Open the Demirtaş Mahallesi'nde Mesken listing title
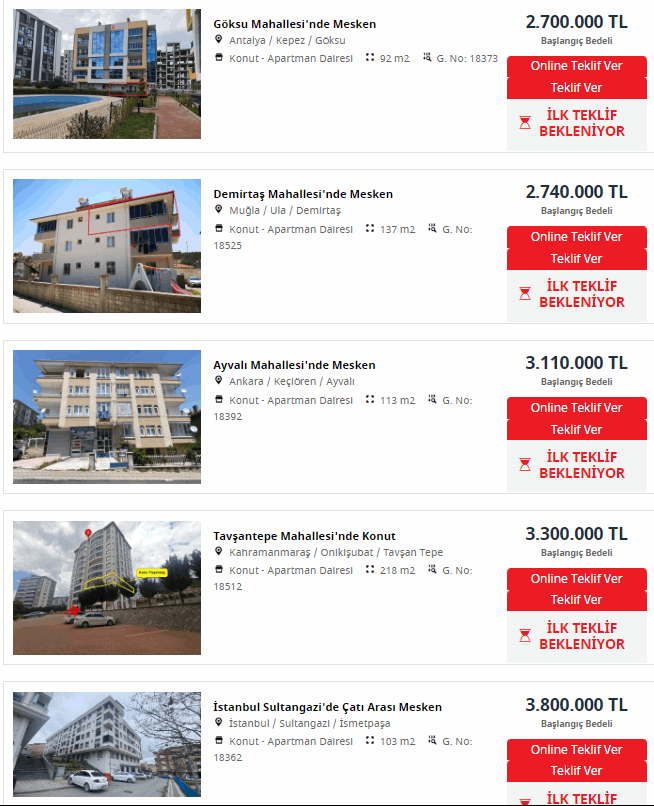The width and height of the screenshot is (654, 806). tap(303, 194)
